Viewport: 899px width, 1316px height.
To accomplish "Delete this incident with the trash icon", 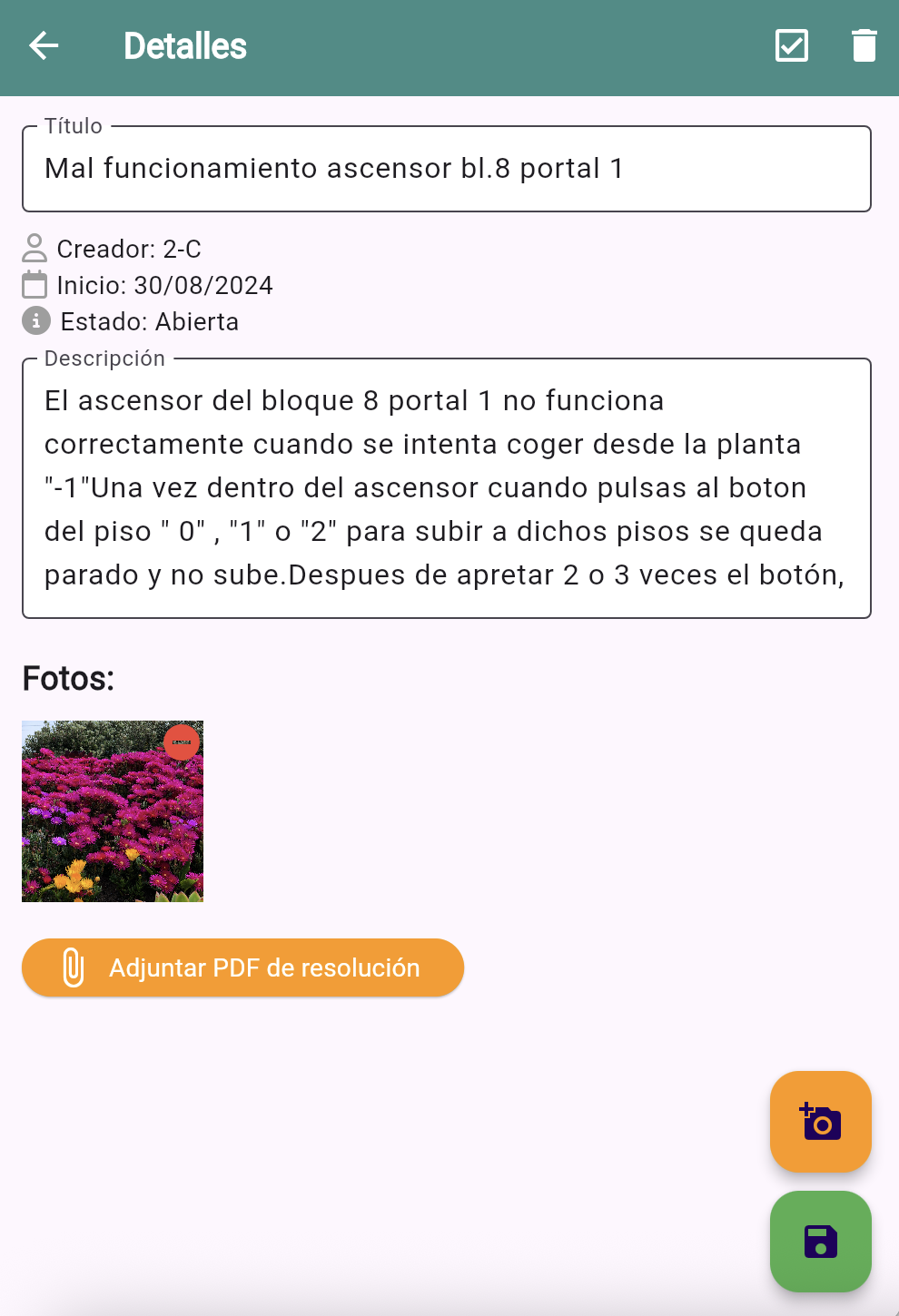I will [864, 45].
